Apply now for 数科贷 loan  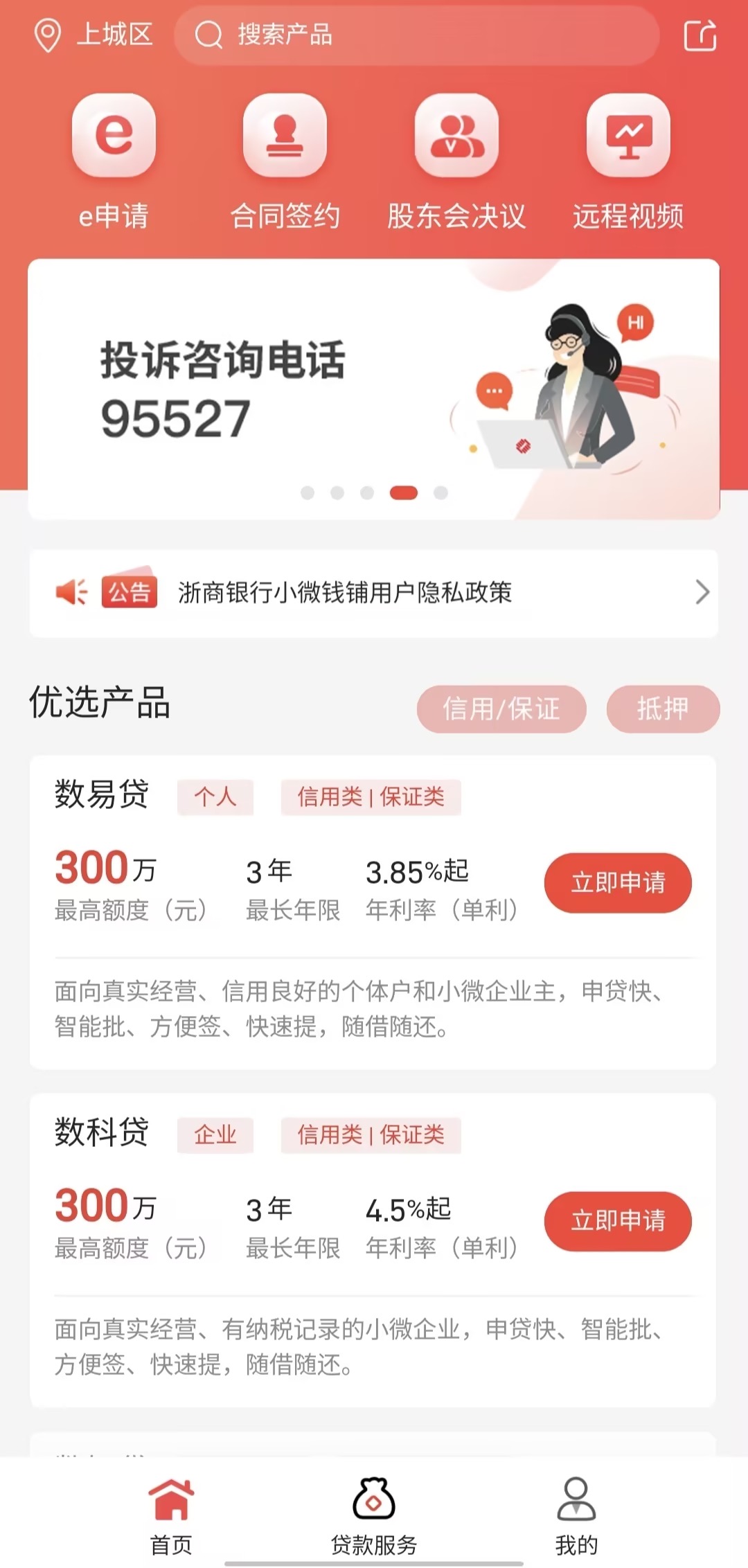click(618, 1222)
